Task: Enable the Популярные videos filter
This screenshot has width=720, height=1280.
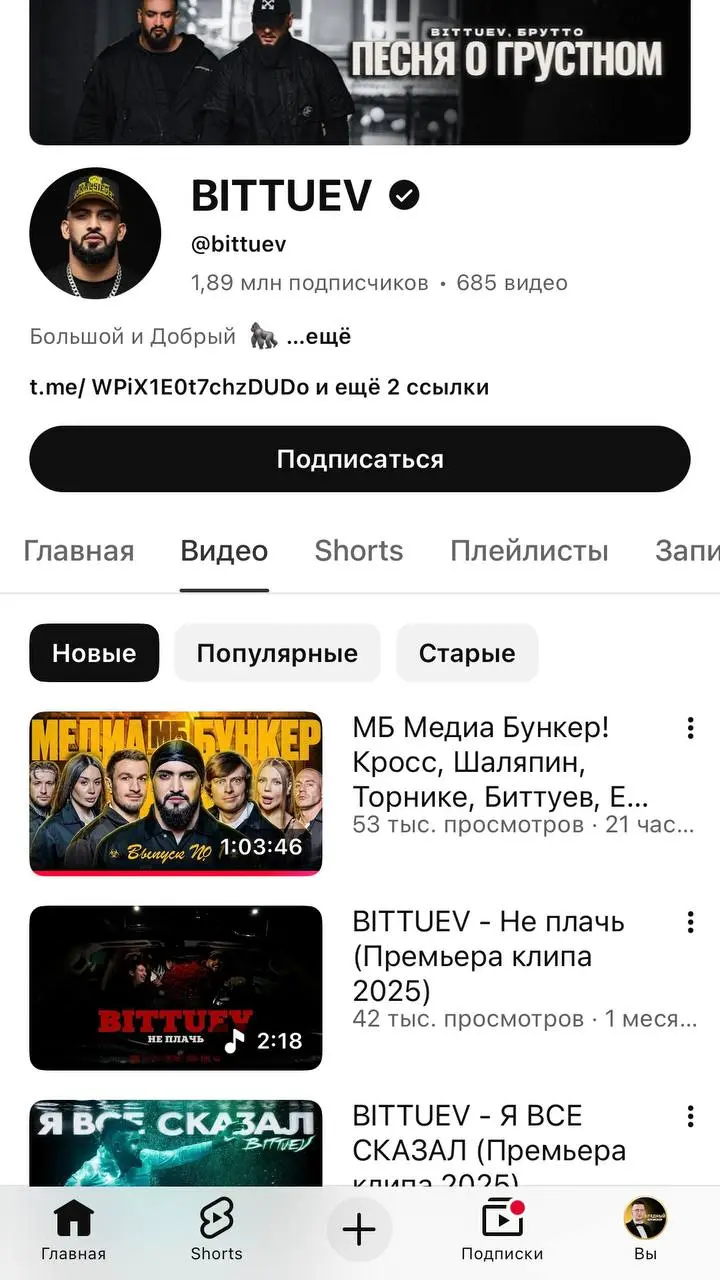Action: click(277, 653)
